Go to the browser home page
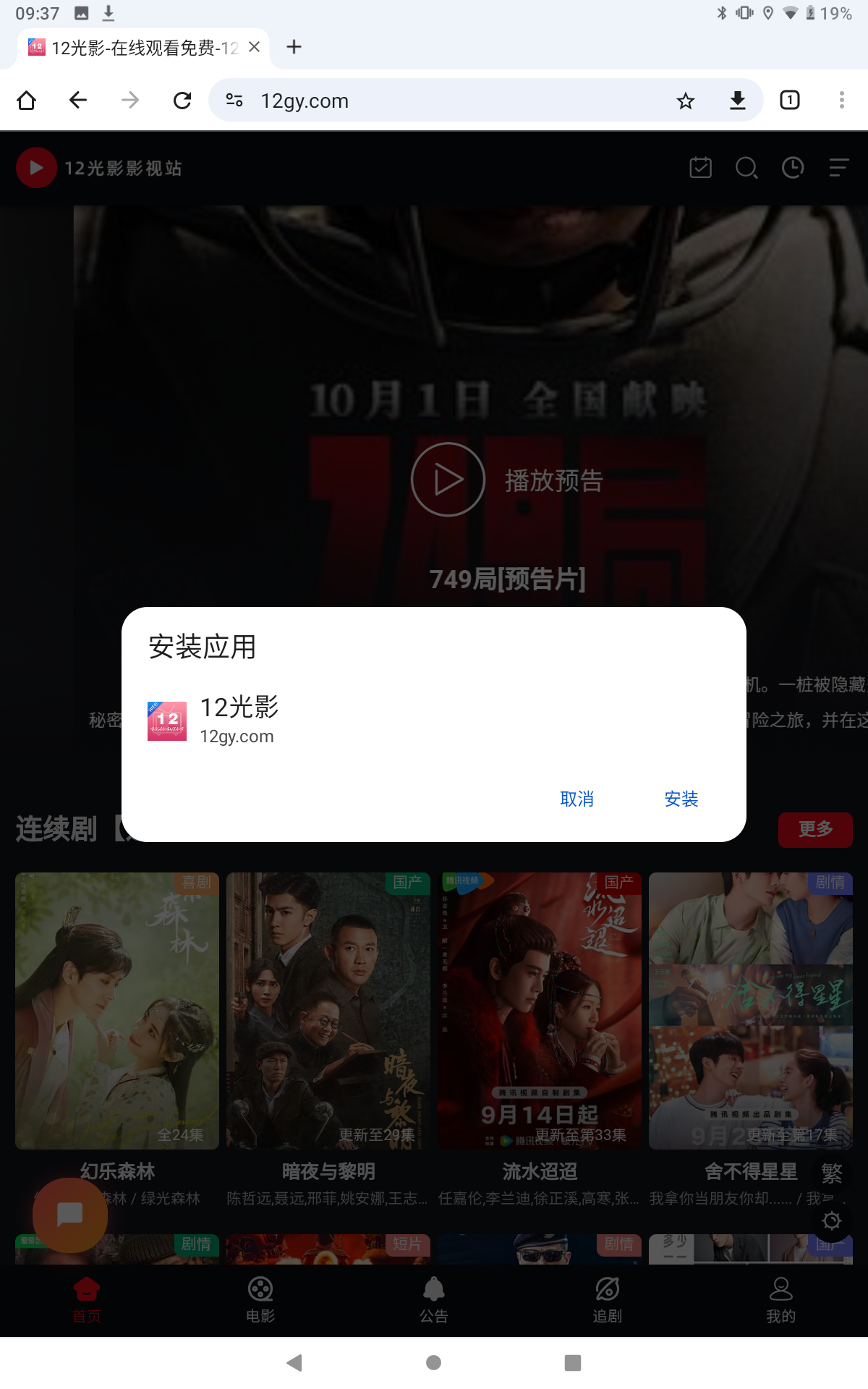The image size is (868, 1389). [26, 101]
